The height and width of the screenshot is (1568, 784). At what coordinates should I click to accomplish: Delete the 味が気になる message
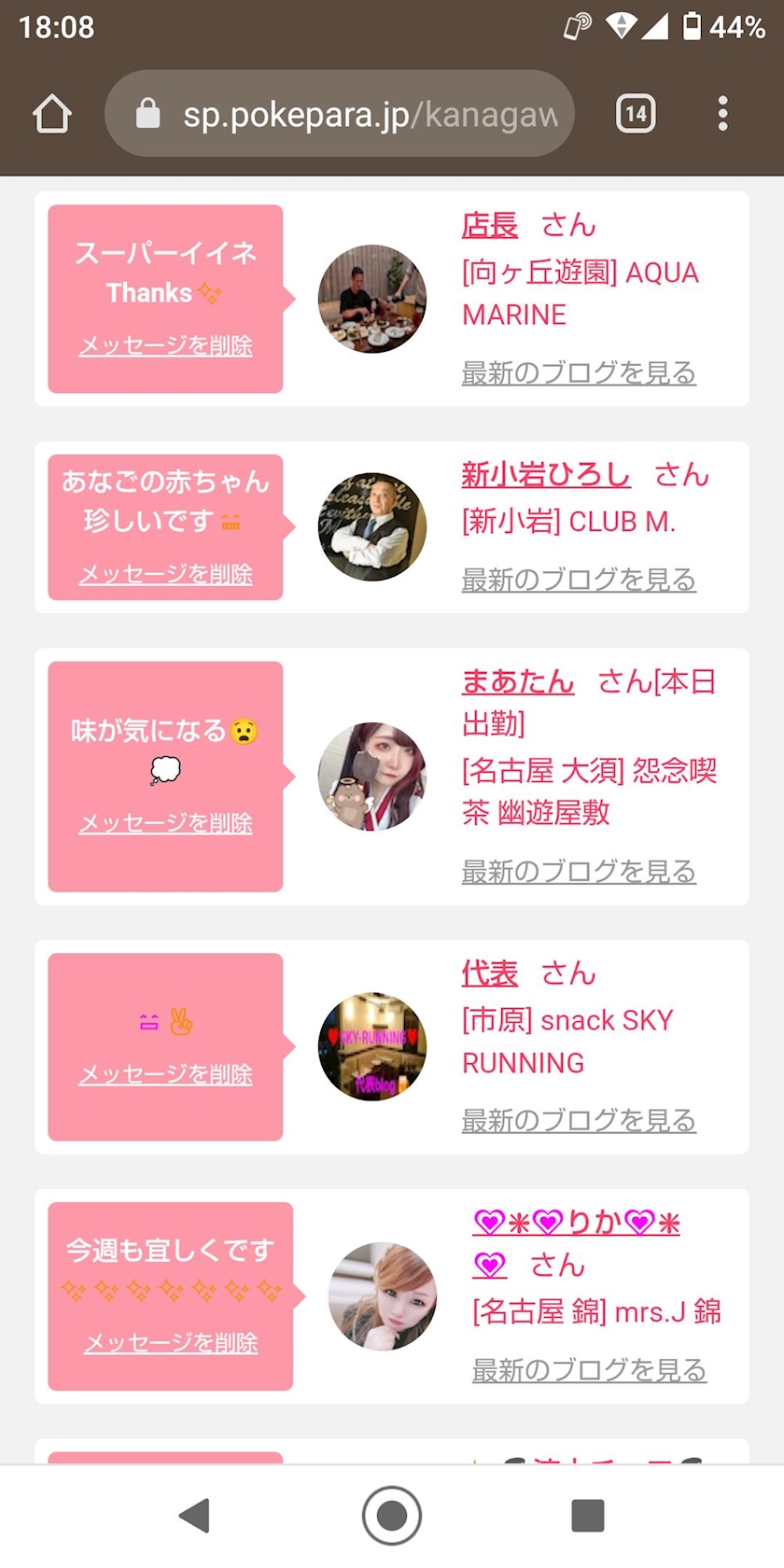(x=165, y=823)
